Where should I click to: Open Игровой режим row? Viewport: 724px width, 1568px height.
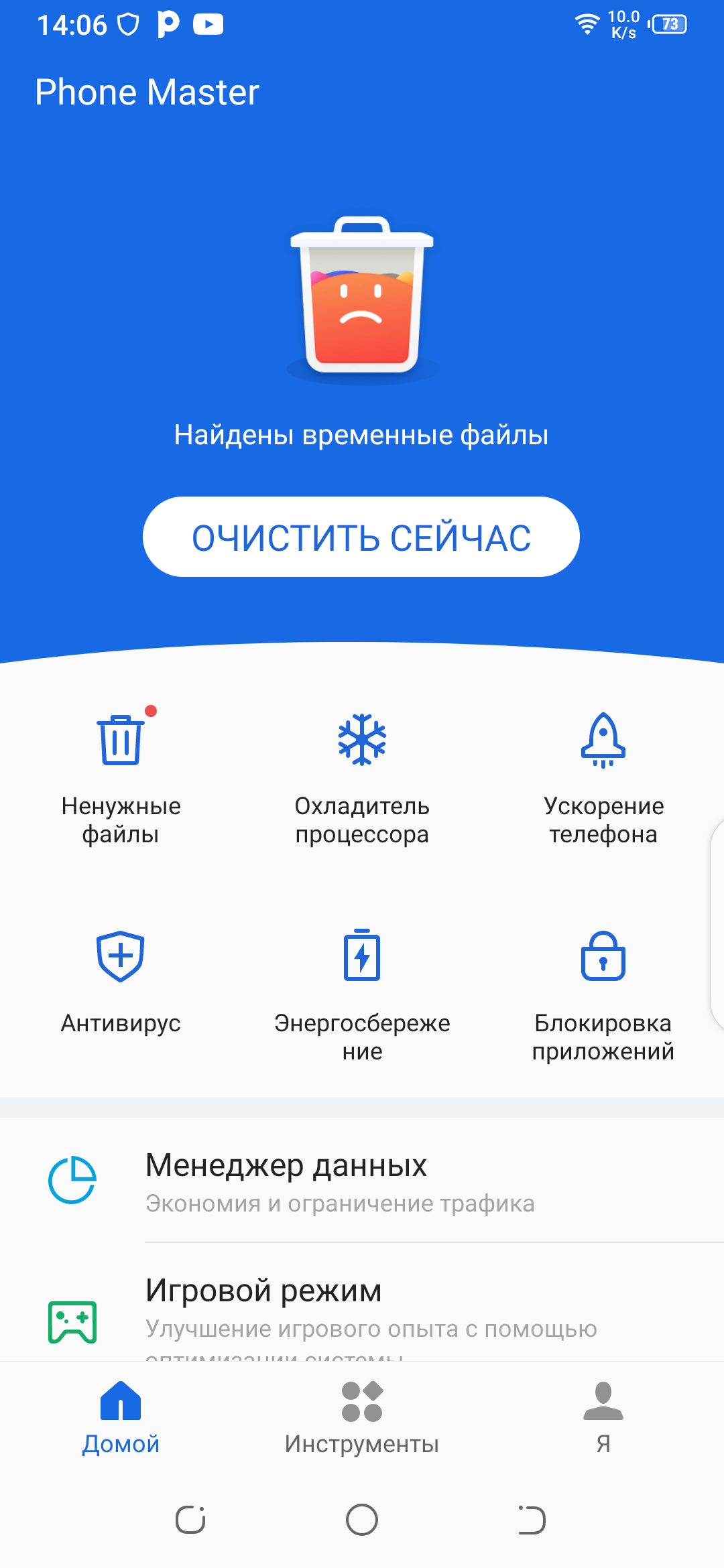point(362,1307)
